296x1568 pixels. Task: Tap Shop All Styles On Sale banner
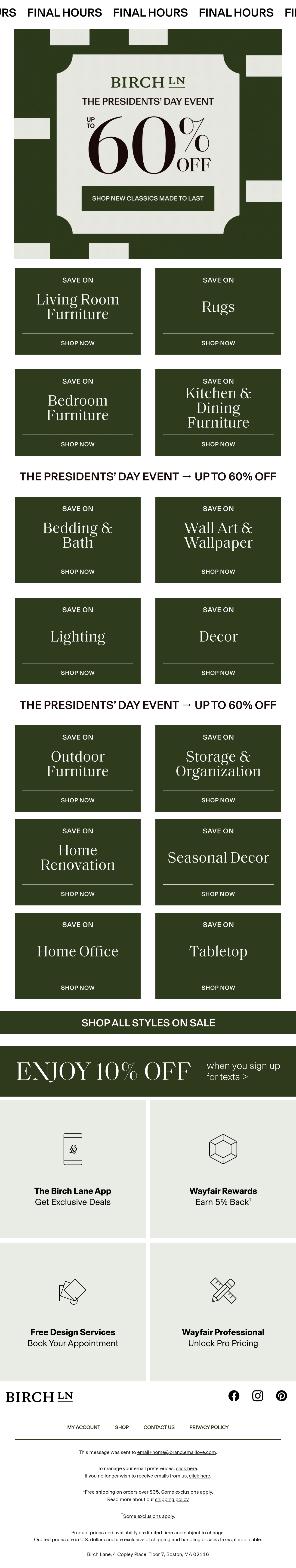(148, 1023)
